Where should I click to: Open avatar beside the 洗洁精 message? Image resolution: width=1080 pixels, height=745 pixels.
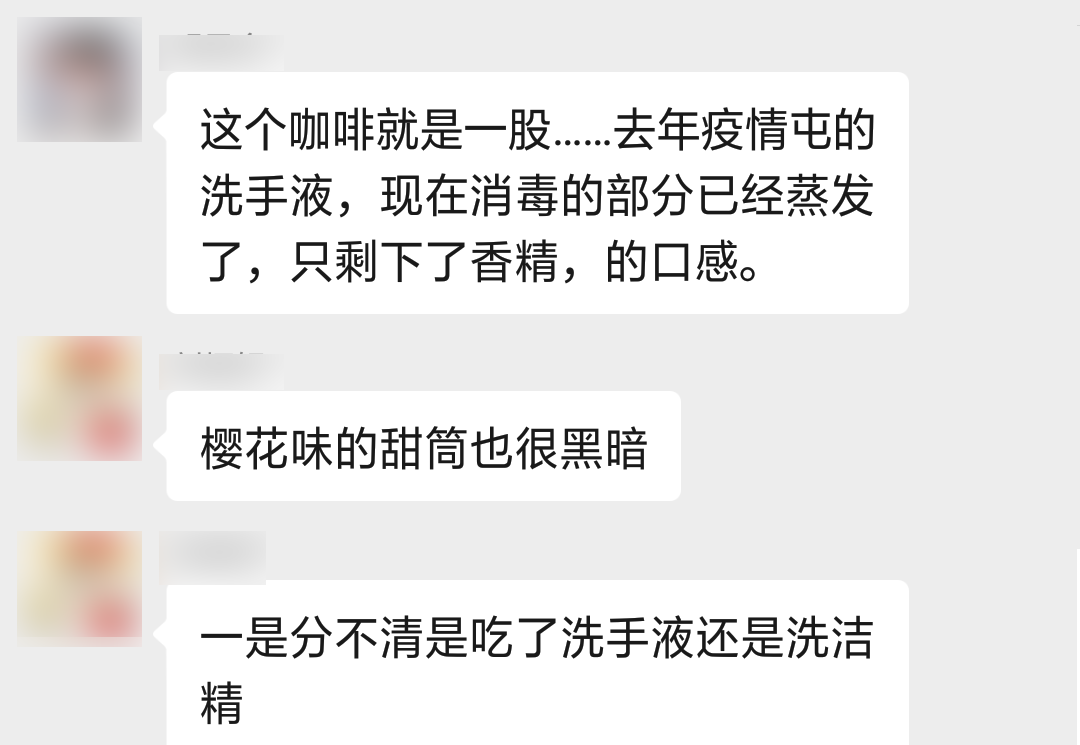coord(79,588)
